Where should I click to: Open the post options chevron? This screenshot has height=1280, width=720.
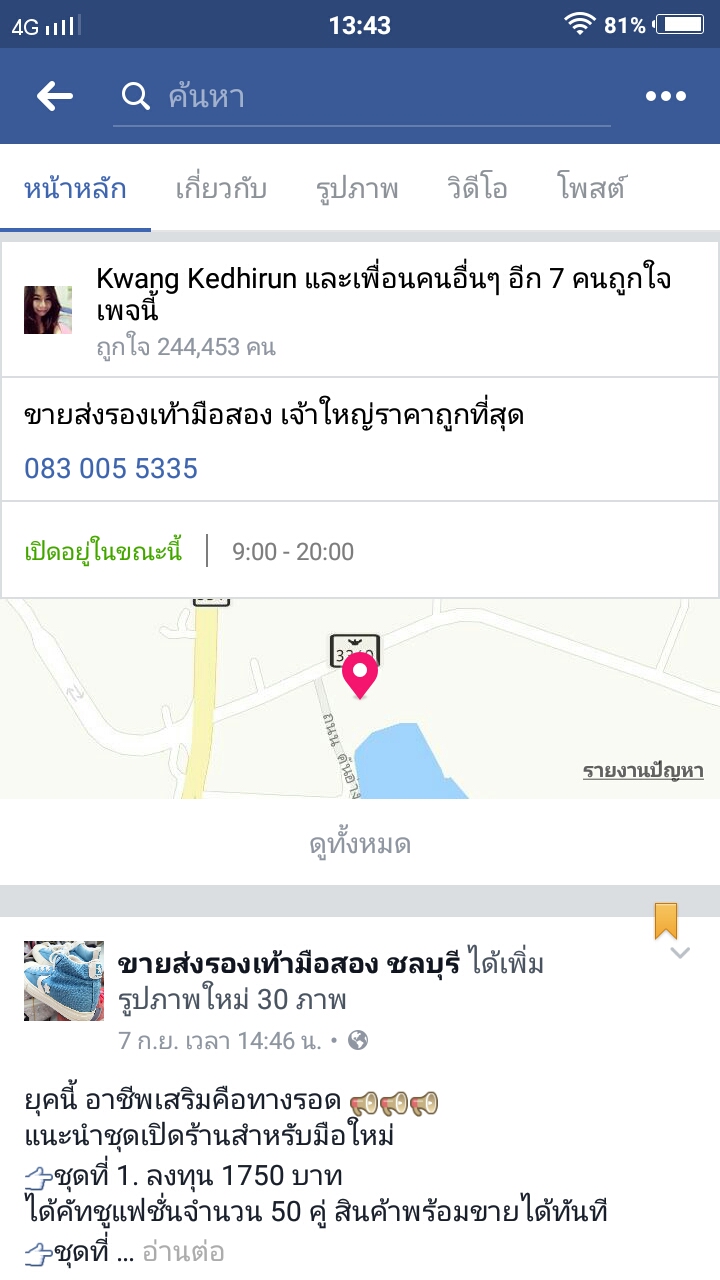[x=680, y=953]
